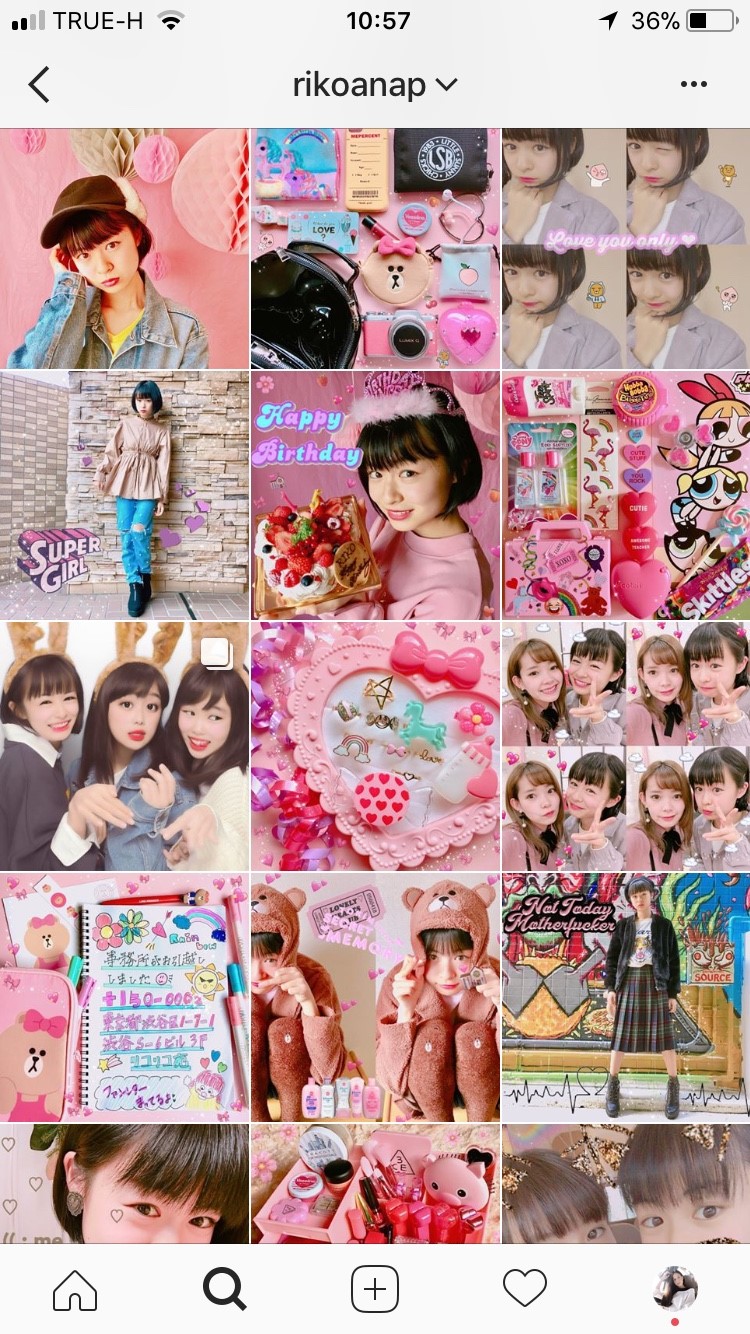Open the pink heart tray rings post
750x1334 pixels.
pyautogui.click(x=375, y=746)
